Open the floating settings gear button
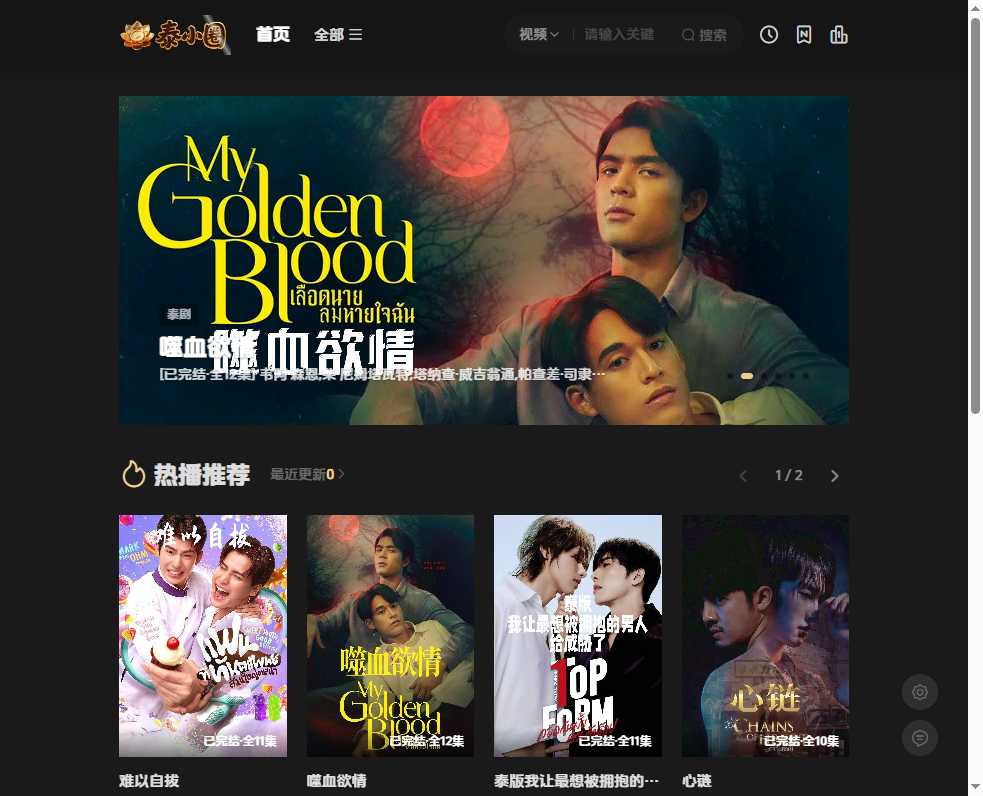The height and width of the screenshot is (796, 983). 920,692
